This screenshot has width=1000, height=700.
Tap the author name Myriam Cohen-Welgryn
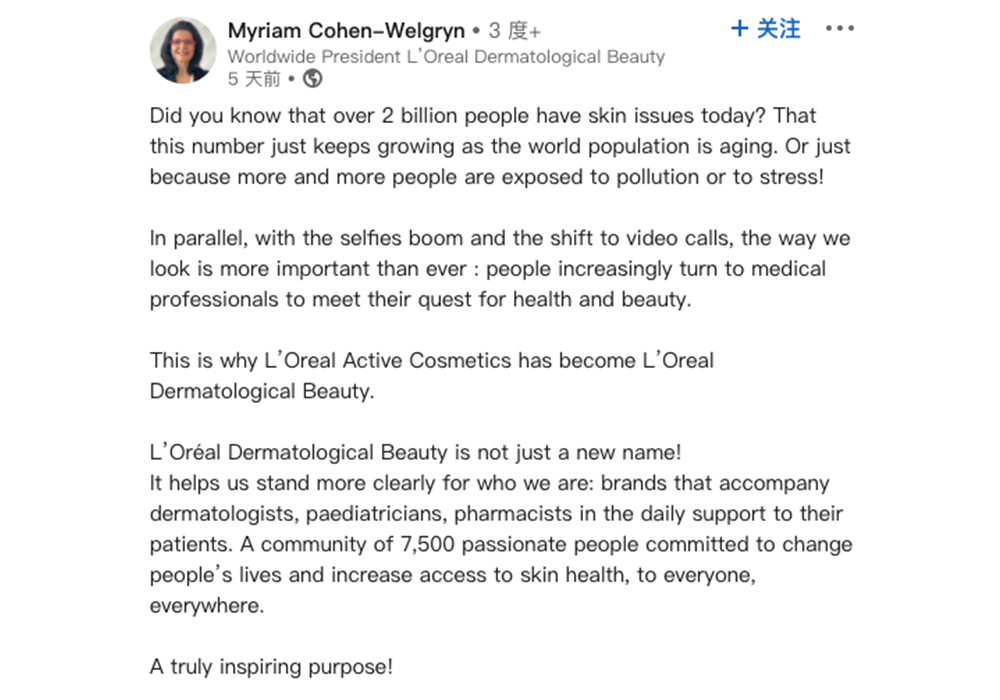click(x=346, y=30)
